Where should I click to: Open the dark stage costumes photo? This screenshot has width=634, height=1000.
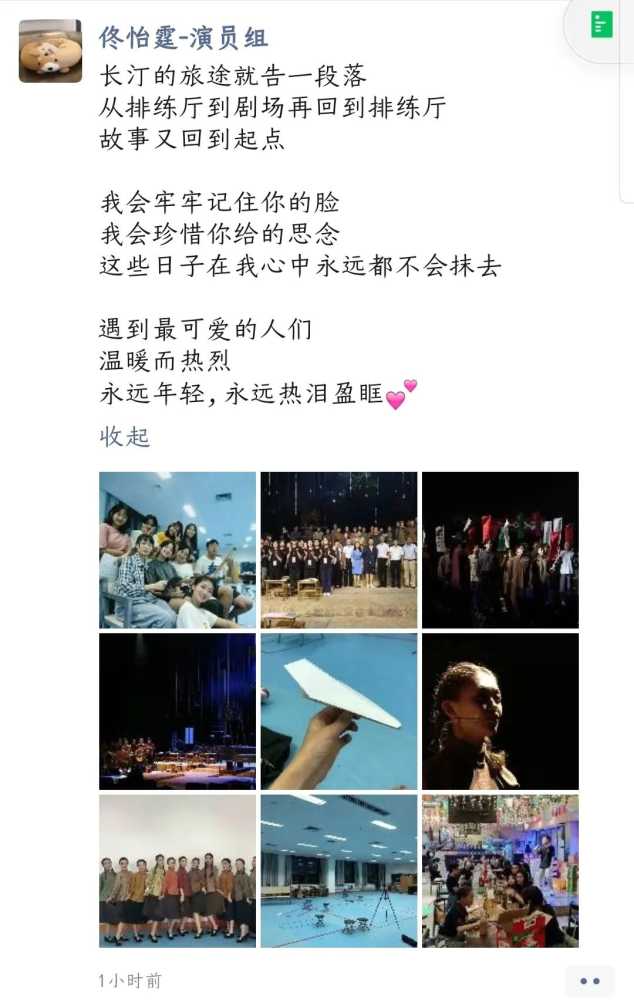point(500,550)
